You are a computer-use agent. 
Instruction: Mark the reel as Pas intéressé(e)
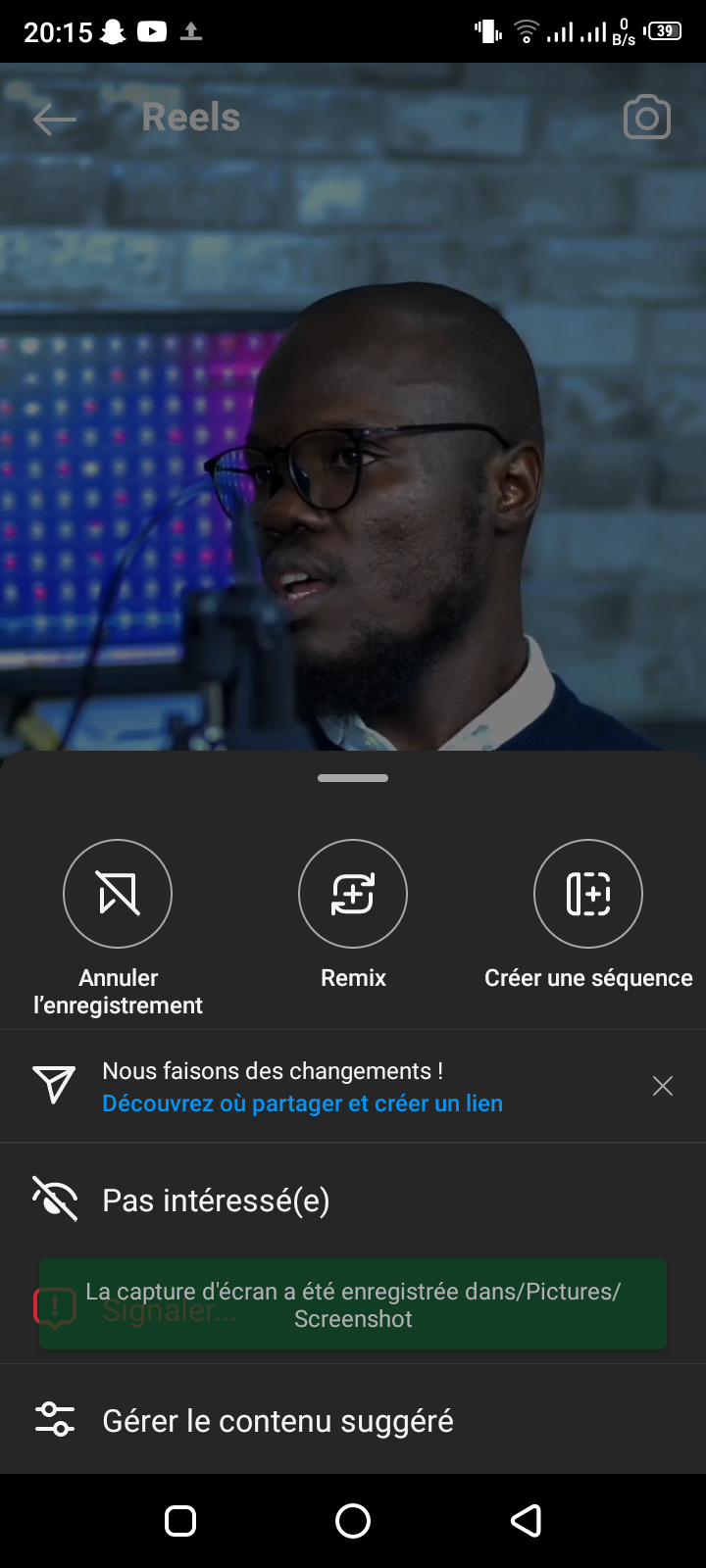pyautogui.click(x=216, y=1200)
